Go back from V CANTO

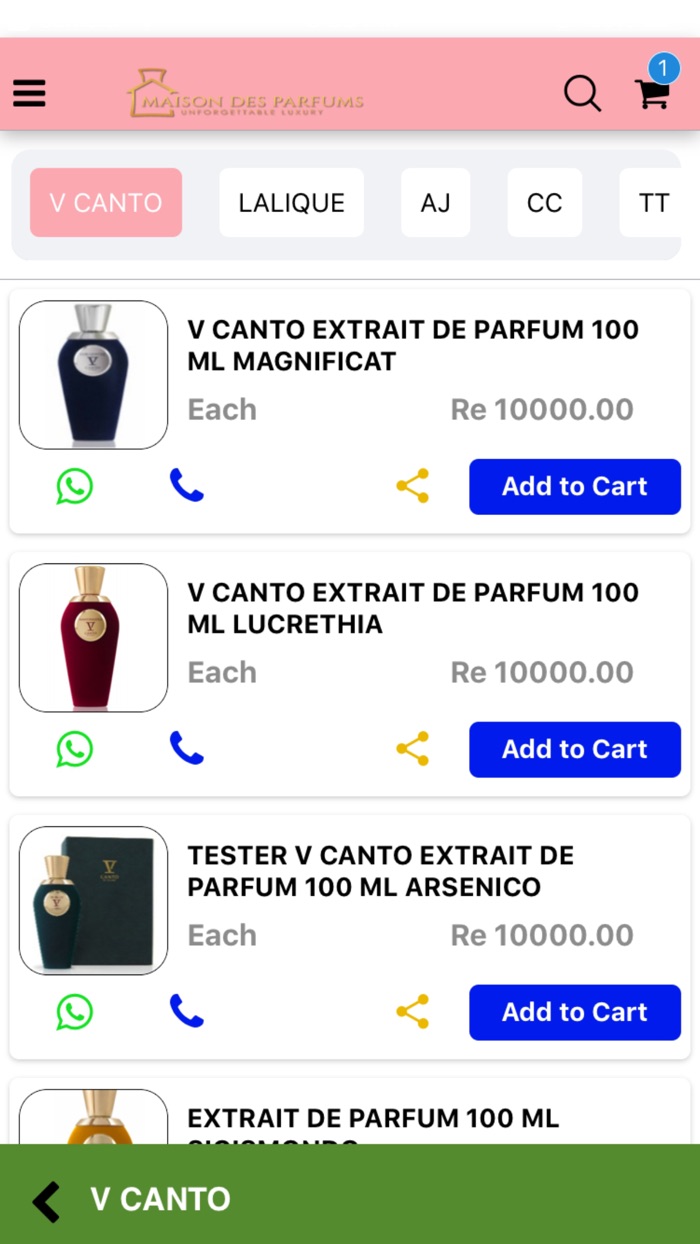click(x=46, y=1201)
